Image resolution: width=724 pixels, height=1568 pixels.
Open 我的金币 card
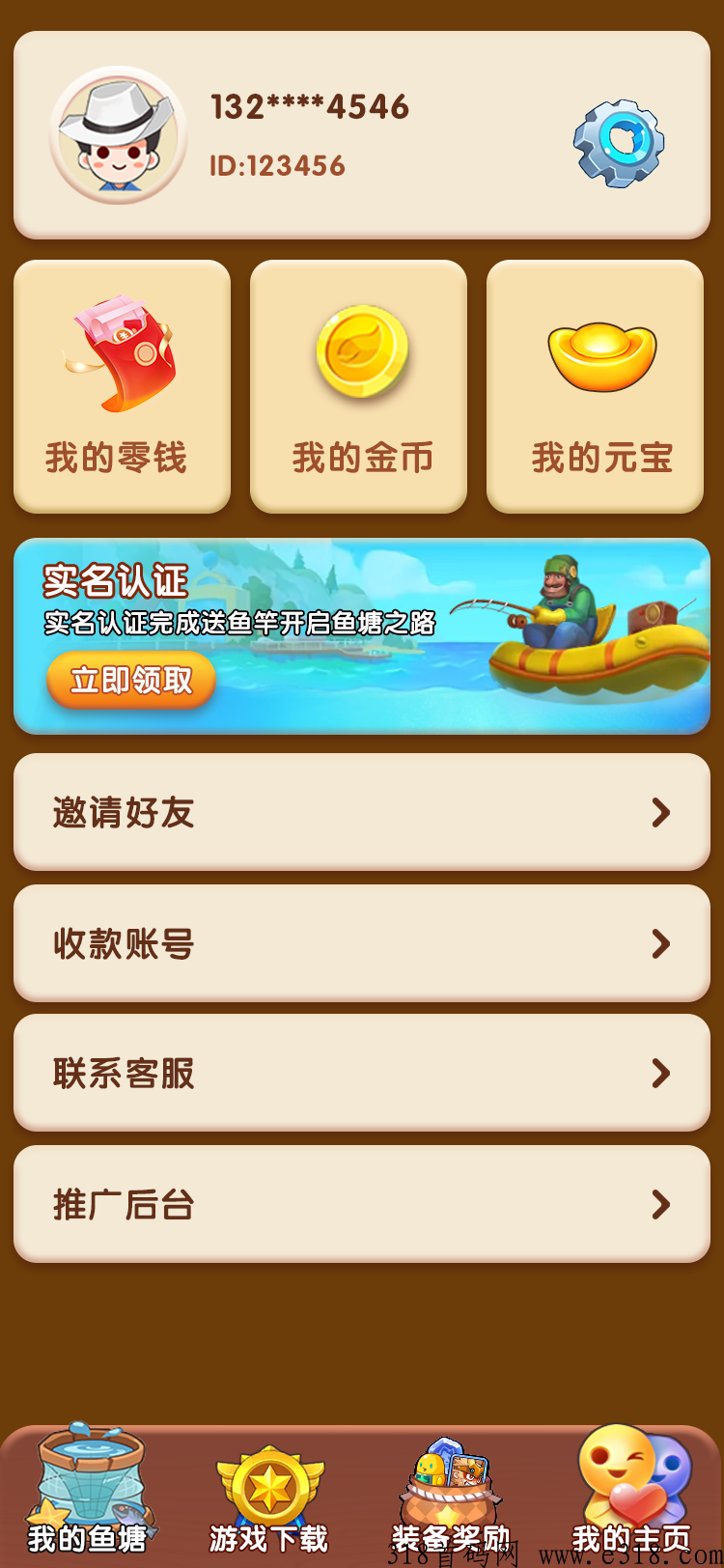click(x=358, y=386)
